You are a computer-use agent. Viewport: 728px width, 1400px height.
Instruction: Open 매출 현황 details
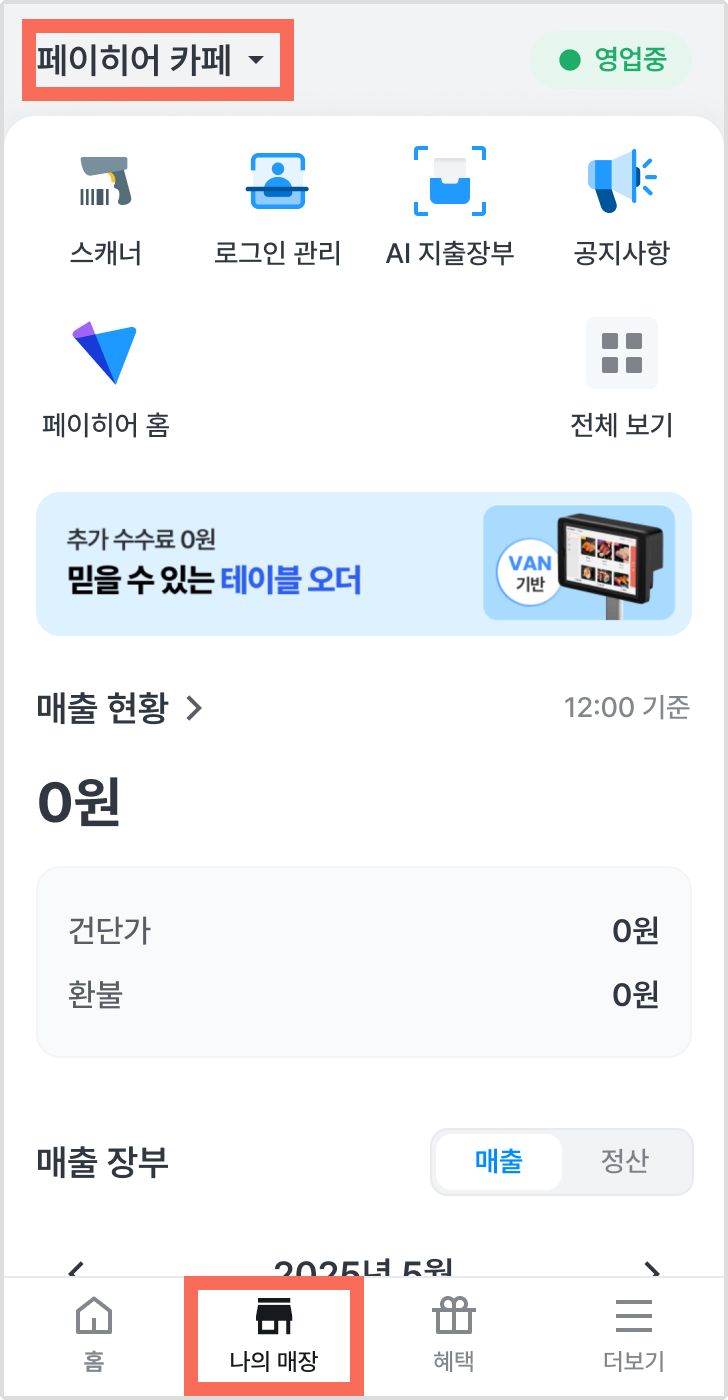120,708
